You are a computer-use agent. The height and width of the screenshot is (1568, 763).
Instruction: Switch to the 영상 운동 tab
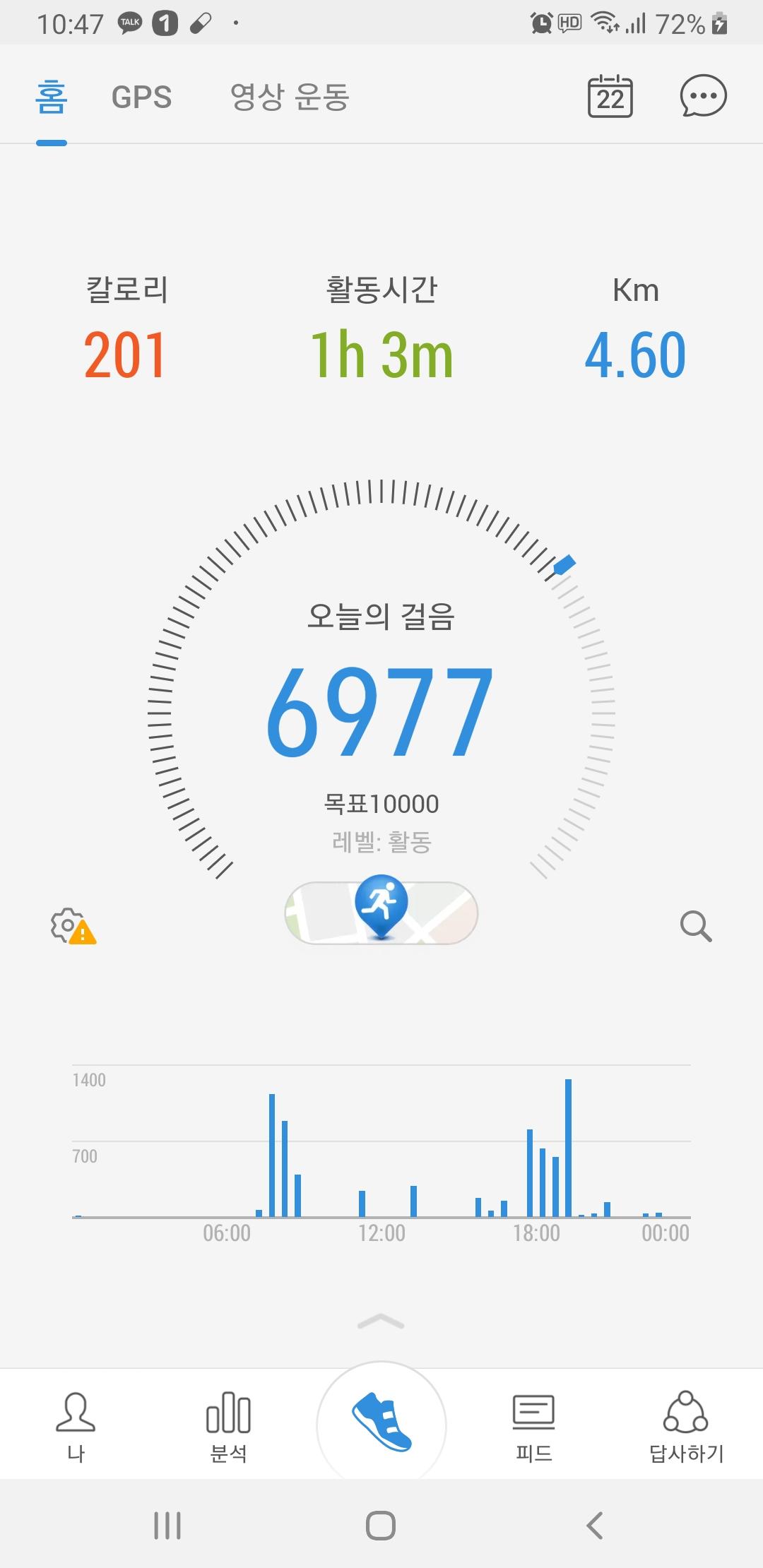pos(290,97)
